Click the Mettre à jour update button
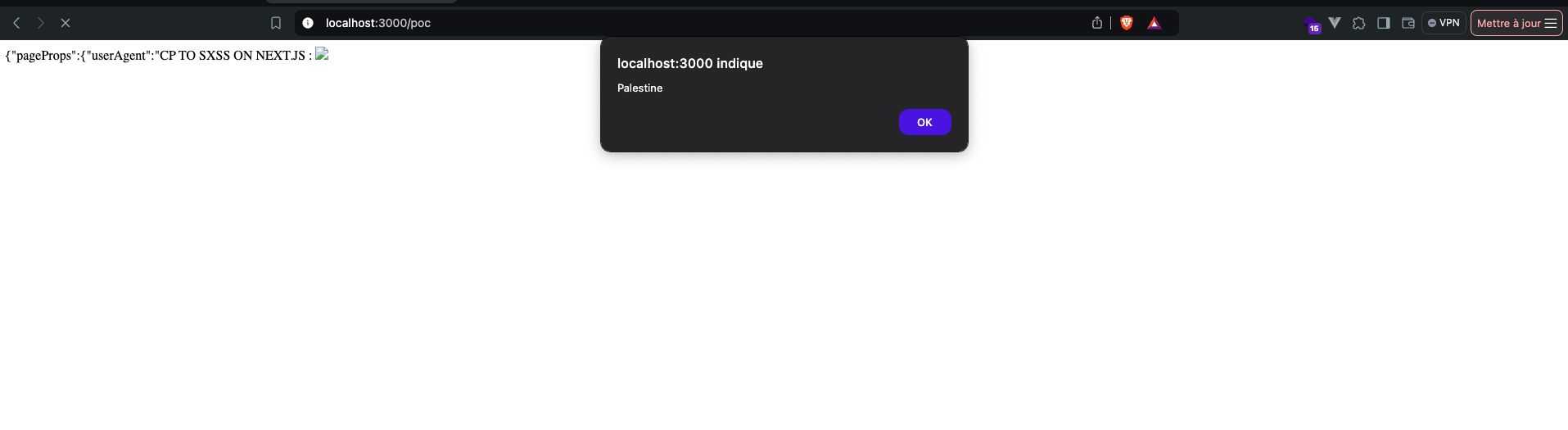 pos(1516,23)
